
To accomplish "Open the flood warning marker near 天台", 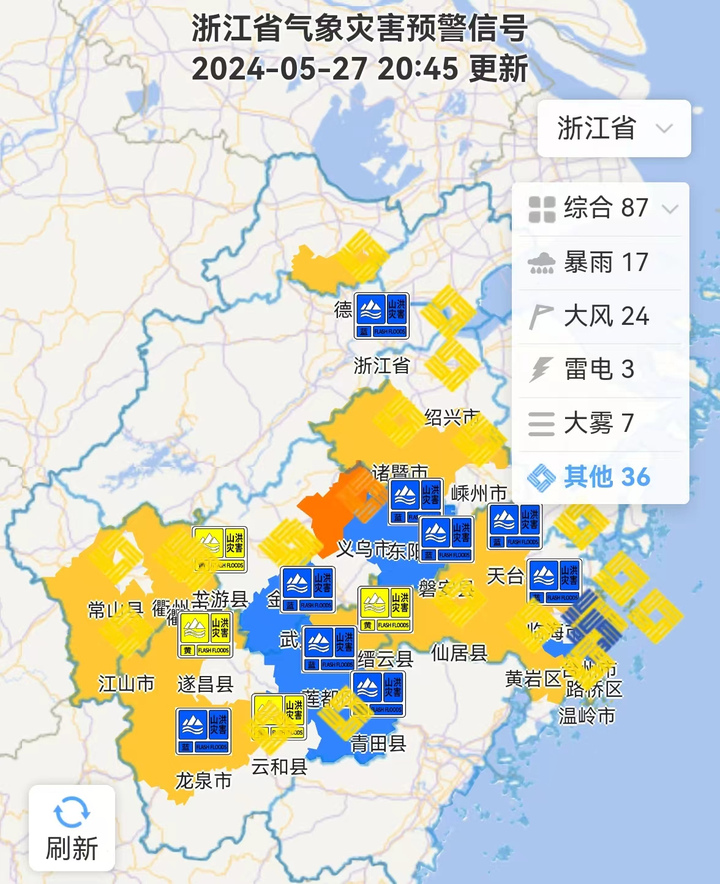I will point(514,527).
